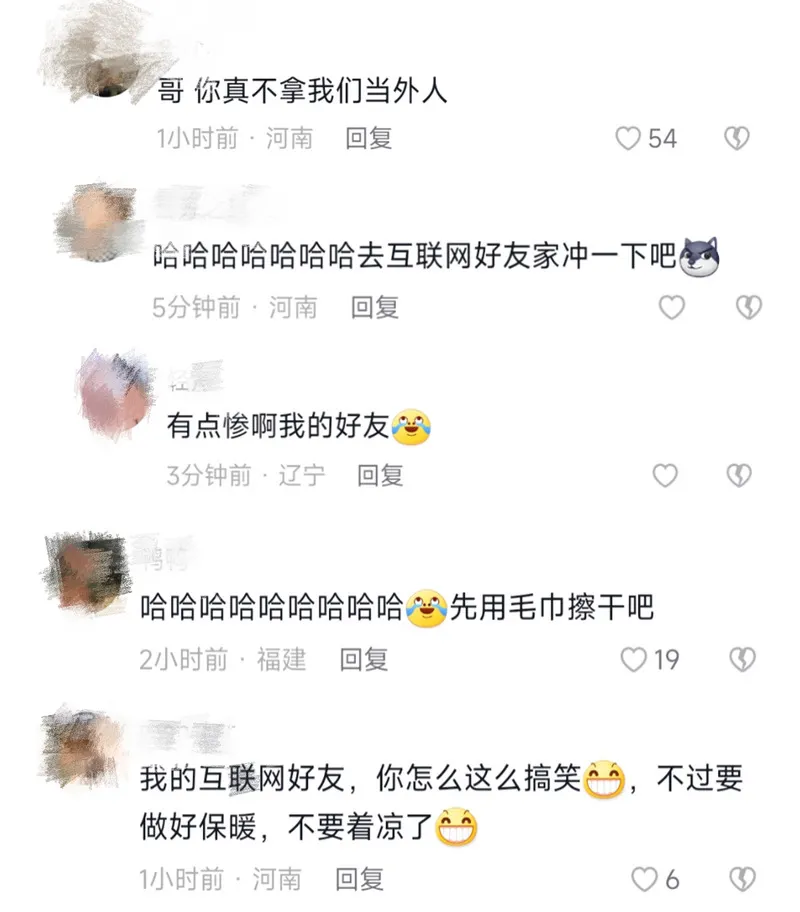Like the comment "有点惨啊我的好友"
800x912 pixels.
point(665,475)
